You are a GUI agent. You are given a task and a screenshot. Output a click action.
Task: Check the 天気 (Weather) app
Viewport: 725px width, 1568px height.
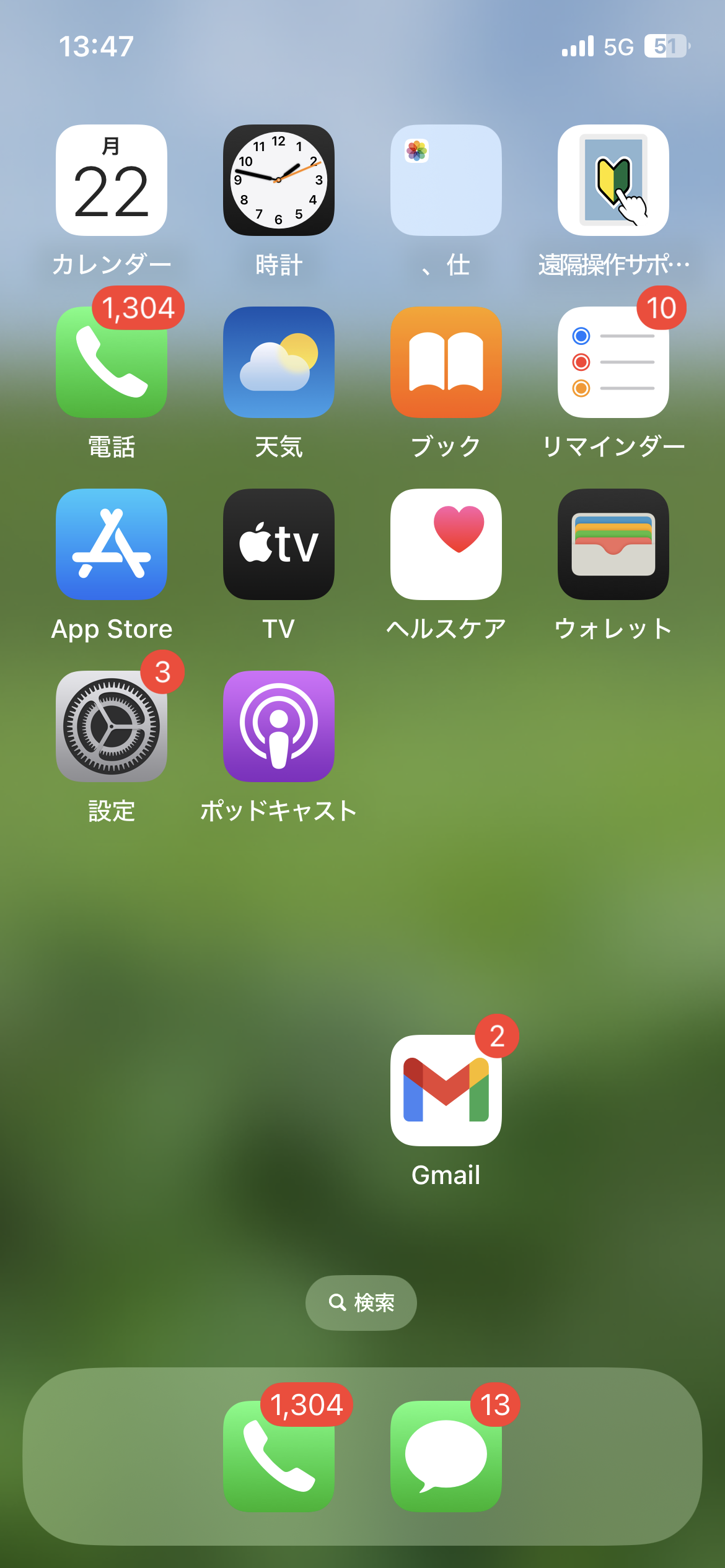click(279, 362)
